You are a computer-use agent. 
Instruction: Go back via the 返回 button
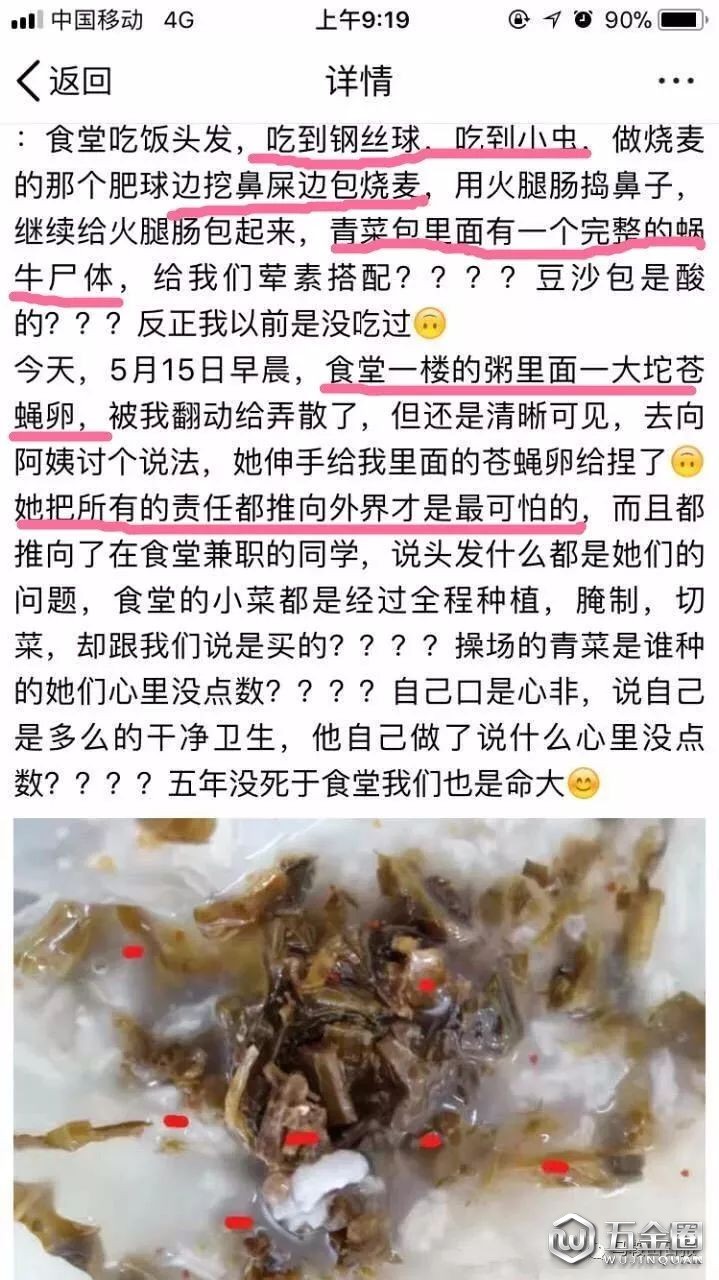pyautogui.click(x=64, y=81)
